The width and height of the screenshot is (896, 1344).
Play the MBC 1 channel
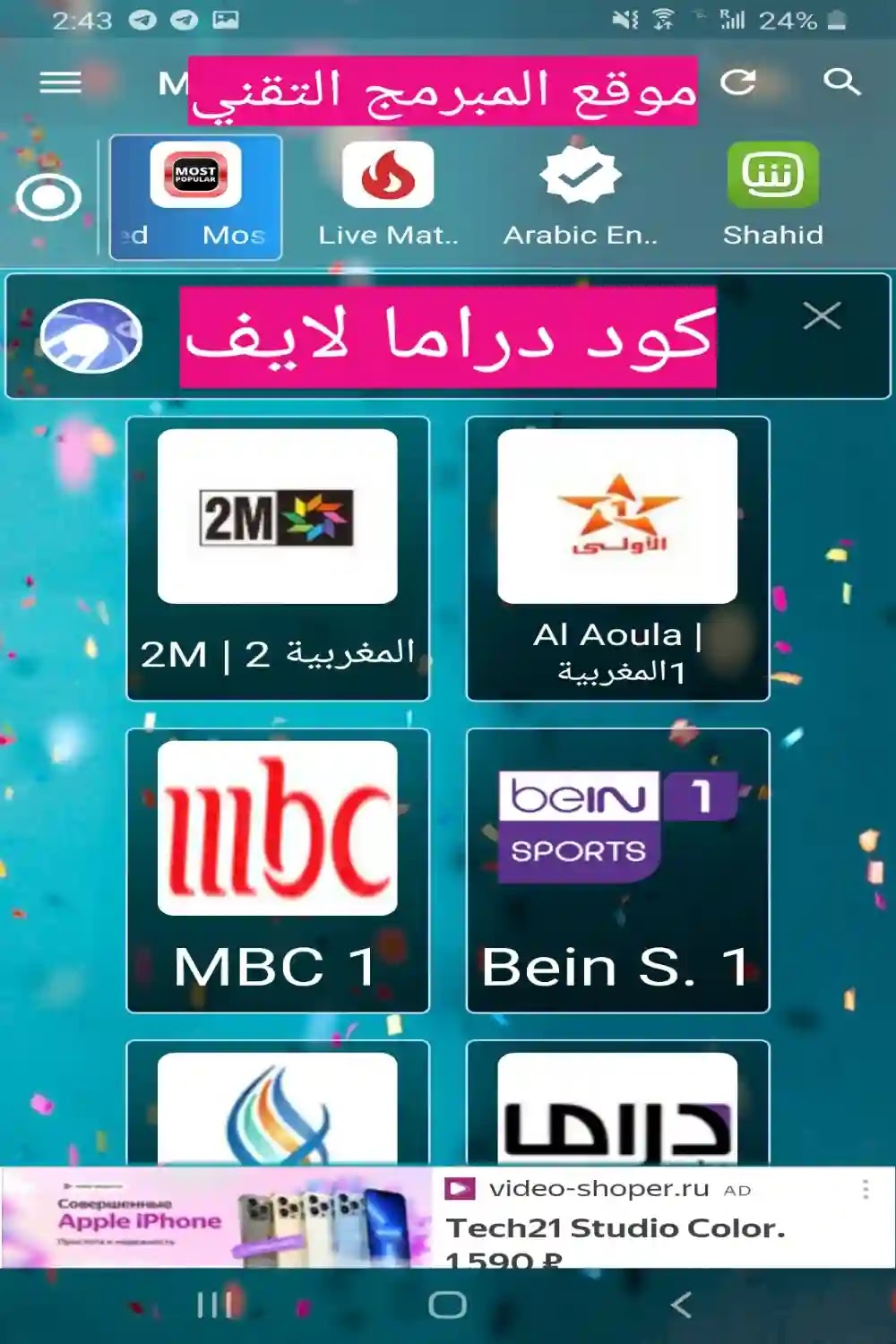tap(278, 869)
